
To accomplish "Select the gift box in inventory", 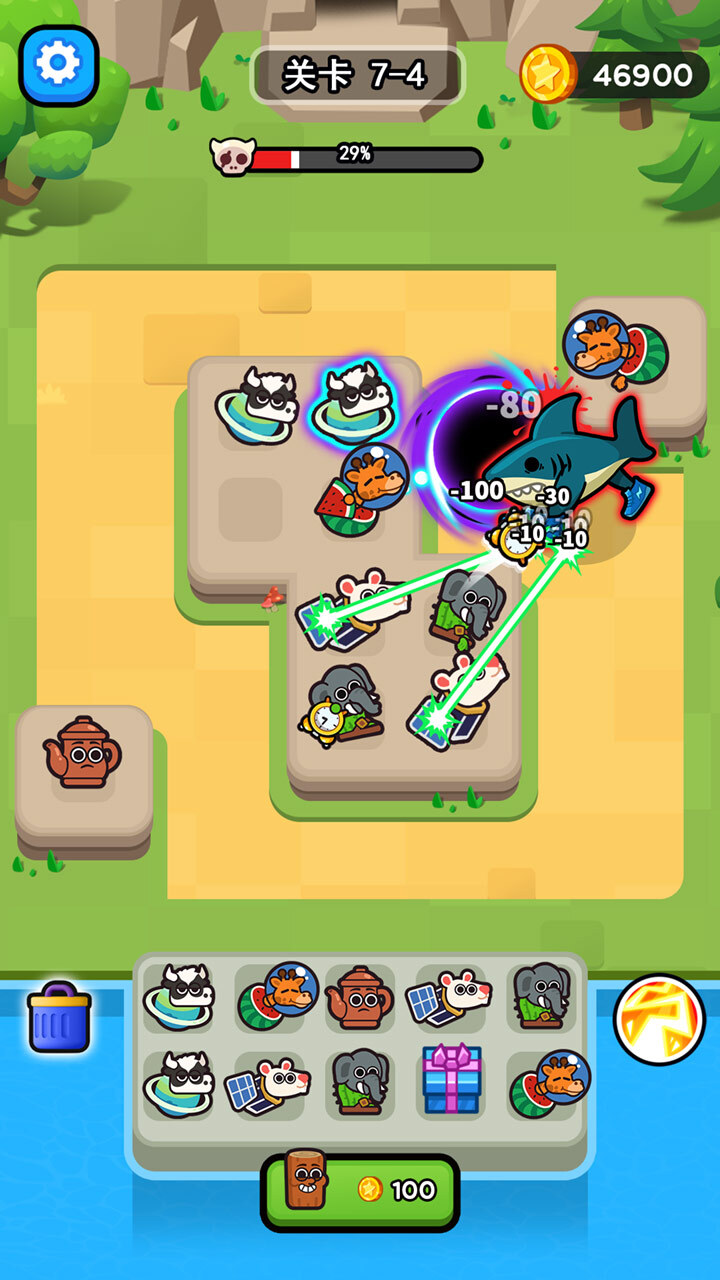I will (x=451, y=1081).
